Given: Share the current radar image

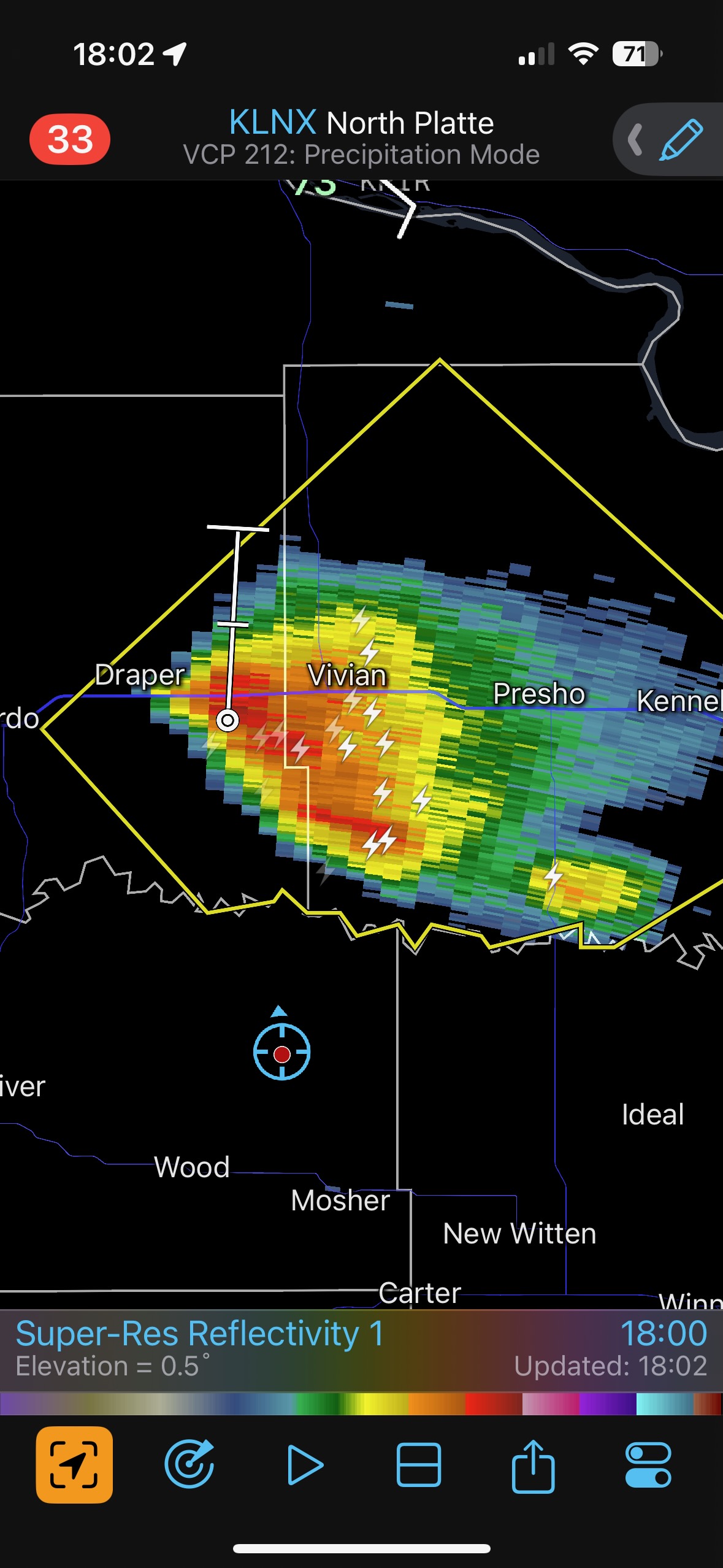Looking at the screenshot, I should tap(533, 1465).
